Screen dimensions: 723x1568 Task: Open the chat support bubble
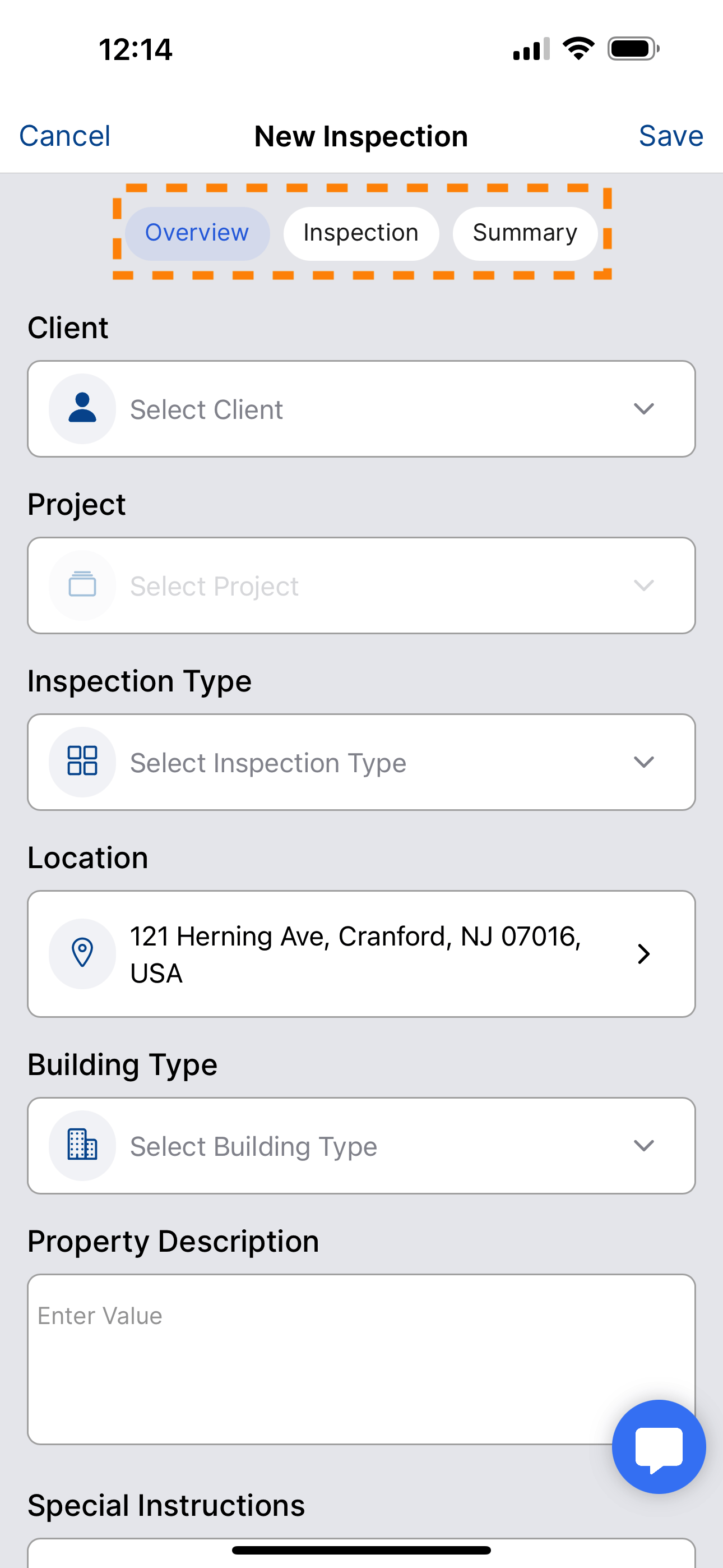[x=659, y=1447]
